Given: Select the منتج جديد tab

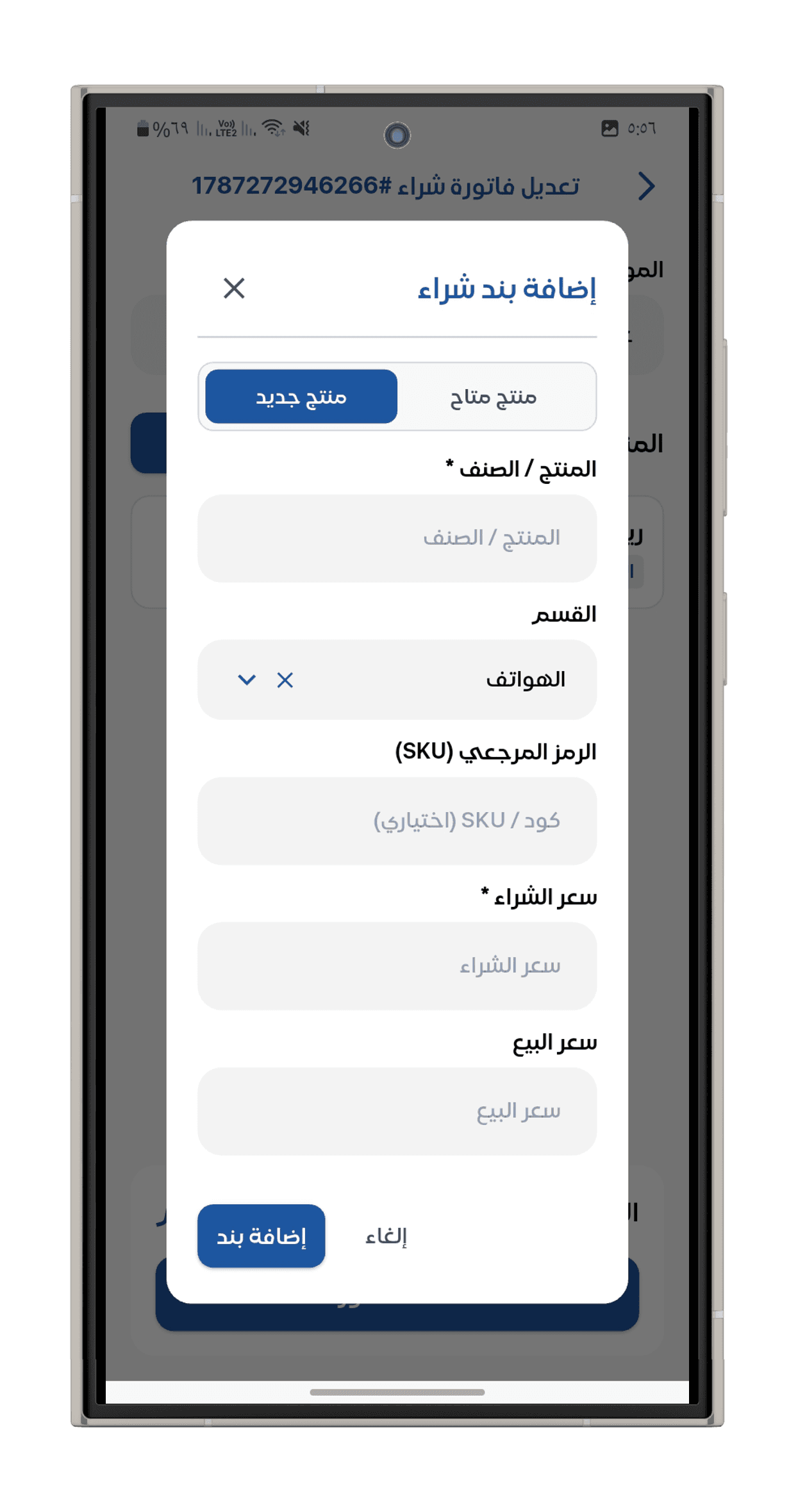Looking at the screenshot, I should click(301, 397).
